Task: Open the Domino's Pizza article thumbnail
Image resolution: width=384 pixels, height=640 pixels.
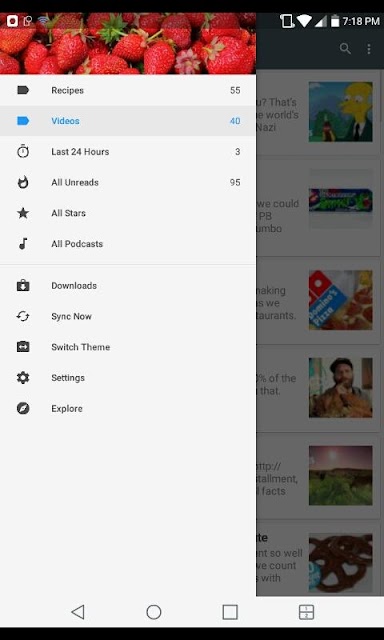Action: tap(340, 300)
